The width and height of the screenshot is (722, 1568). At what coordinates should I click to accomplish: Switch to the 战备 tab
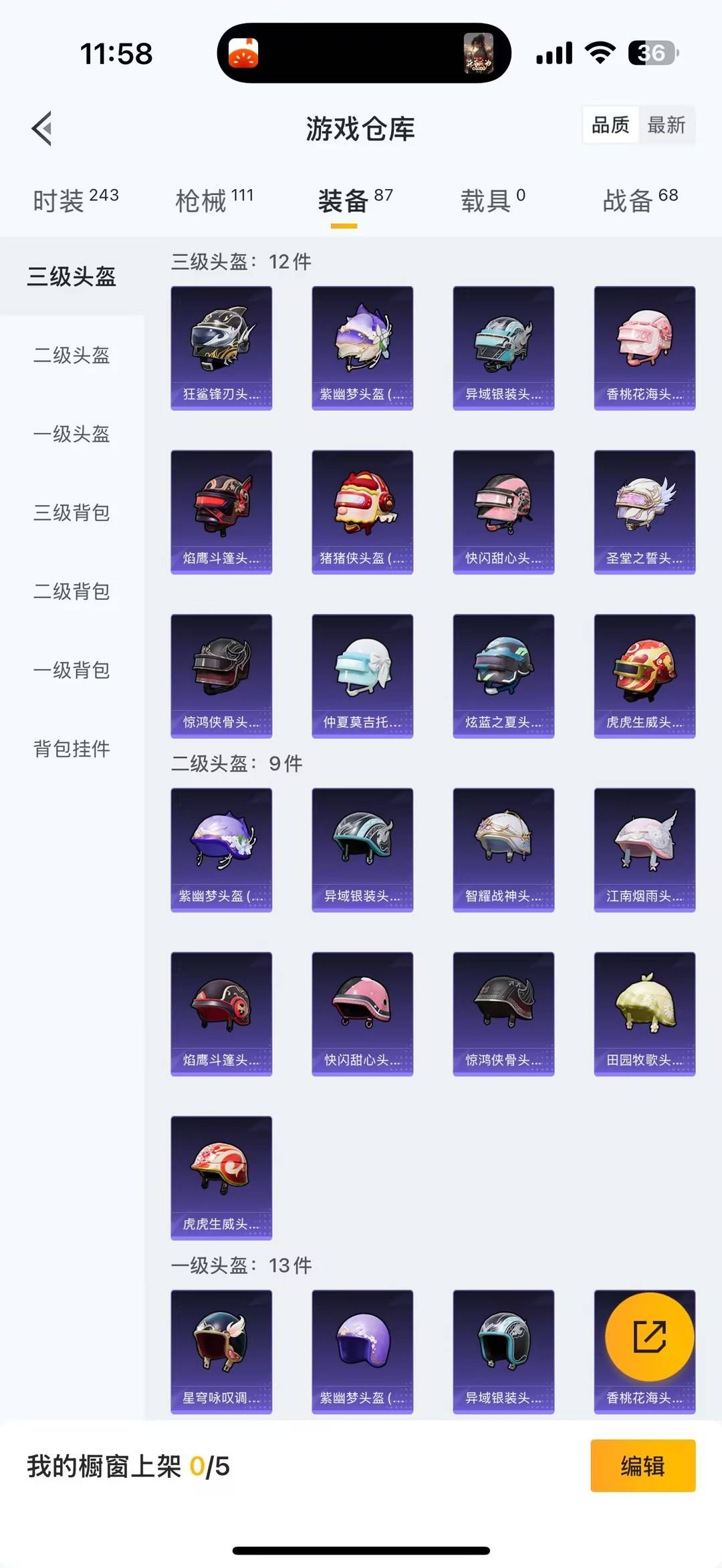pyautogui.click(x=640, y=200)
